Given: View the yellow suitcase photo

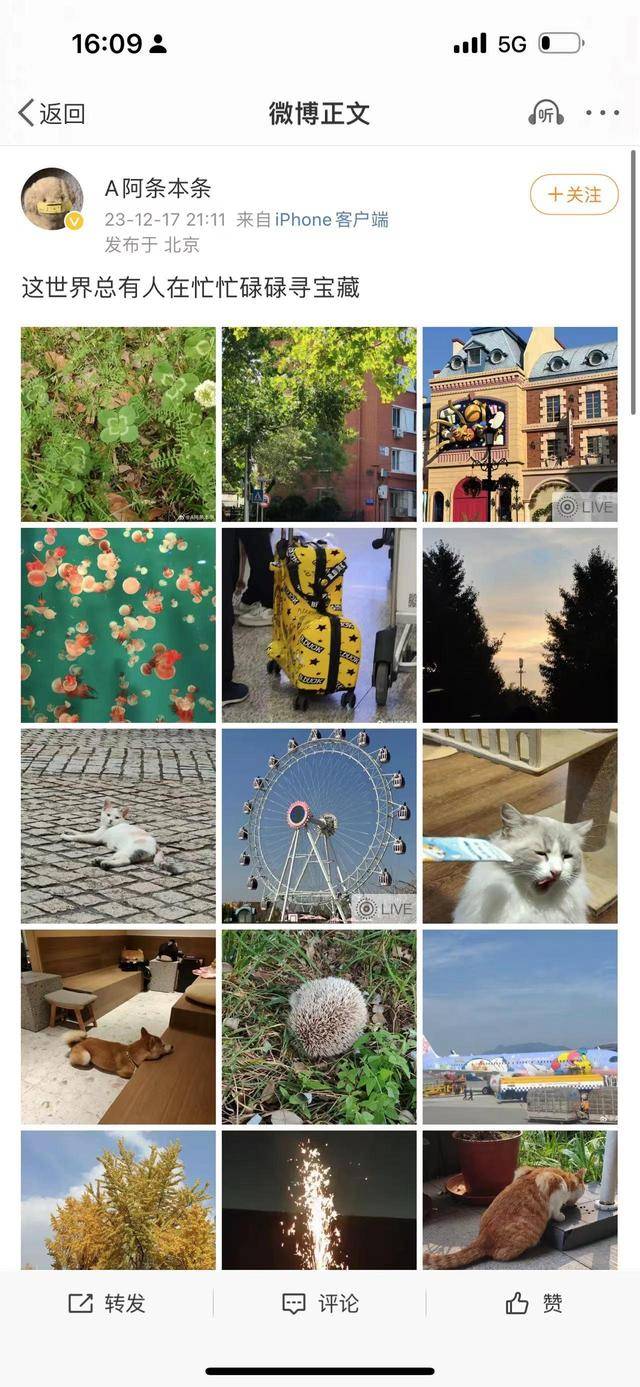Looking at the screenshot, I should [x=319, y=625].
